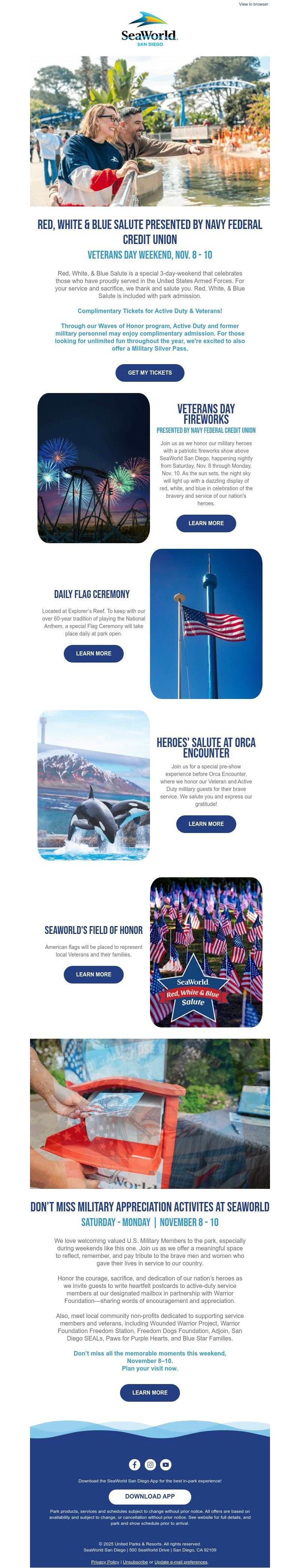Tap the DOWNLOAD APP button
The width and height of the screenshot is (300, 1568).
[x=150, y=1496]
